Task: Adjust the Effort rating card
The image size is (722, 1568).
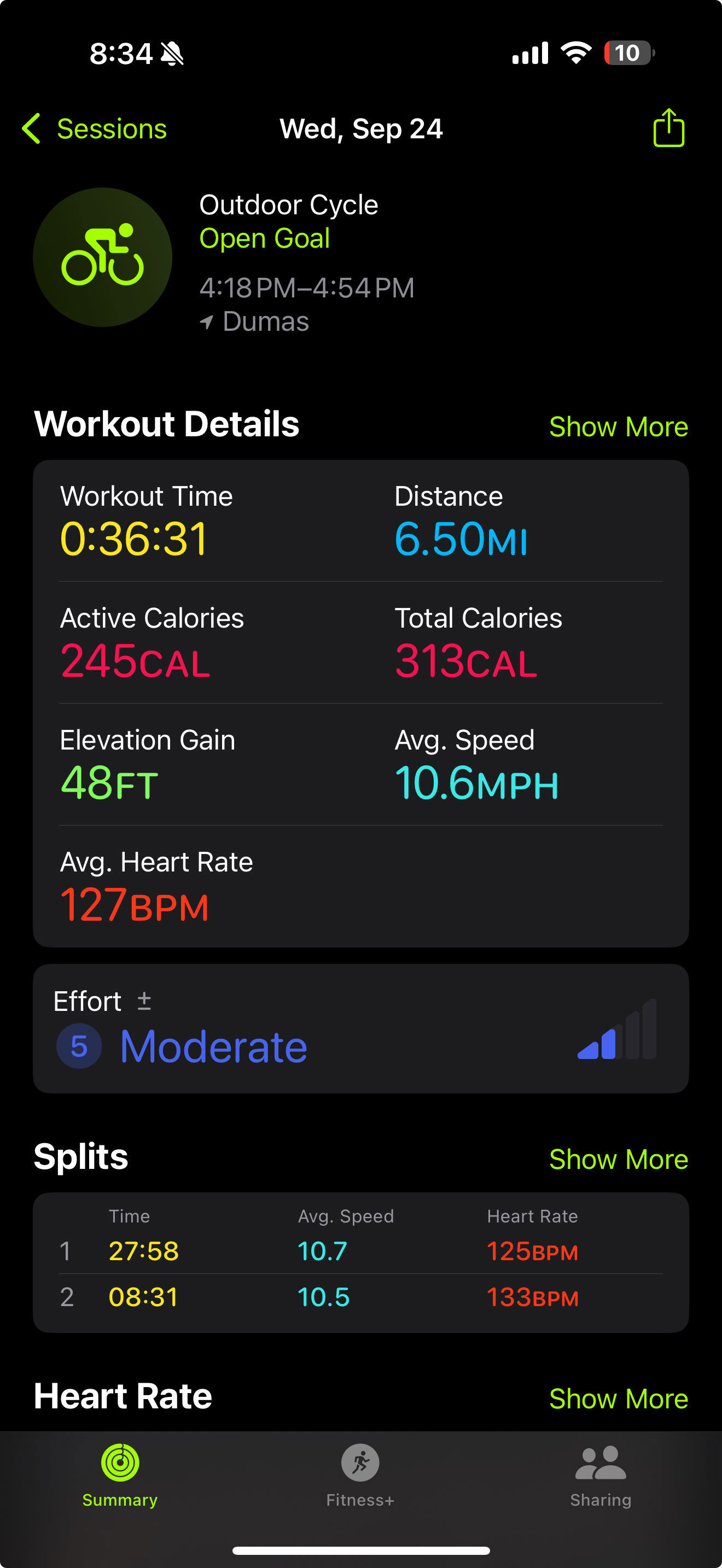Action: (360, 1028)
